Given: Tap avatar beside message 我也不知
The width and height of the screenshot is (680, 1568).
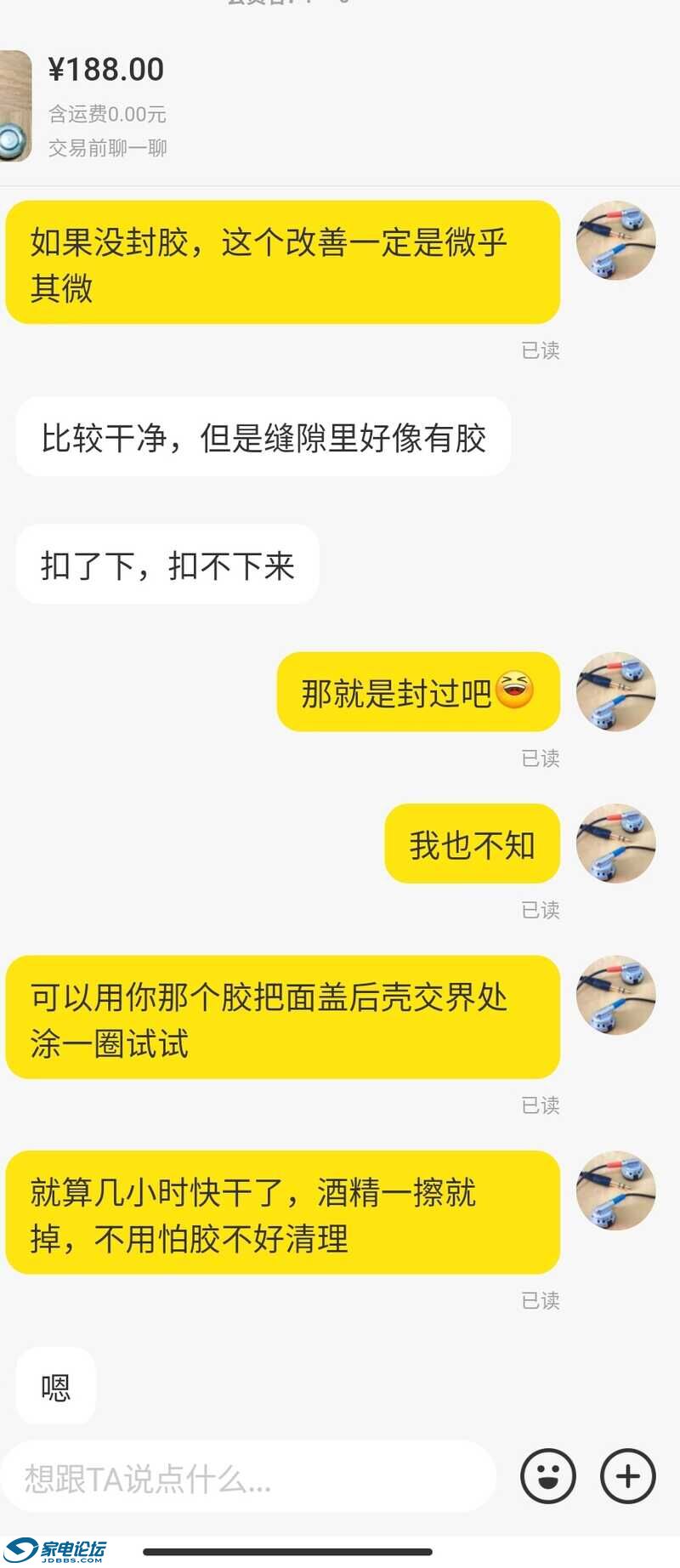Looking at the screenshot, I should pos(615,844).
